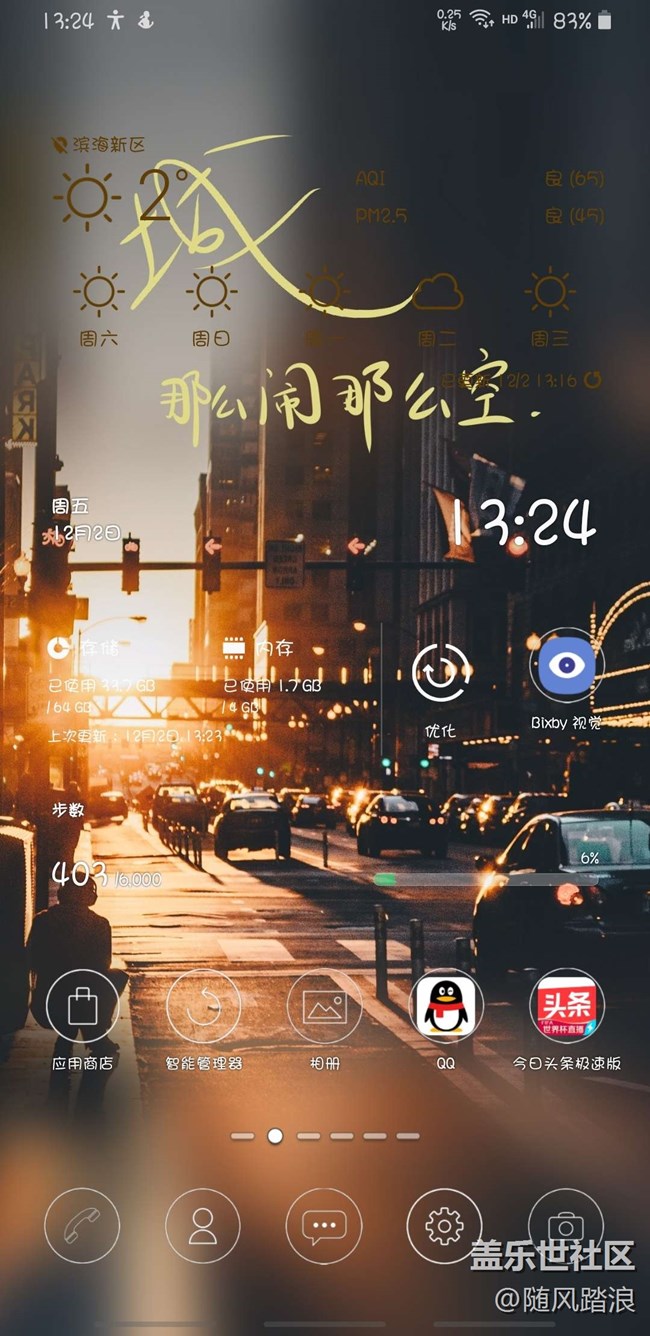Tap the 优化 optimize button
The image size is (650, 1336).
click(441, 673)
